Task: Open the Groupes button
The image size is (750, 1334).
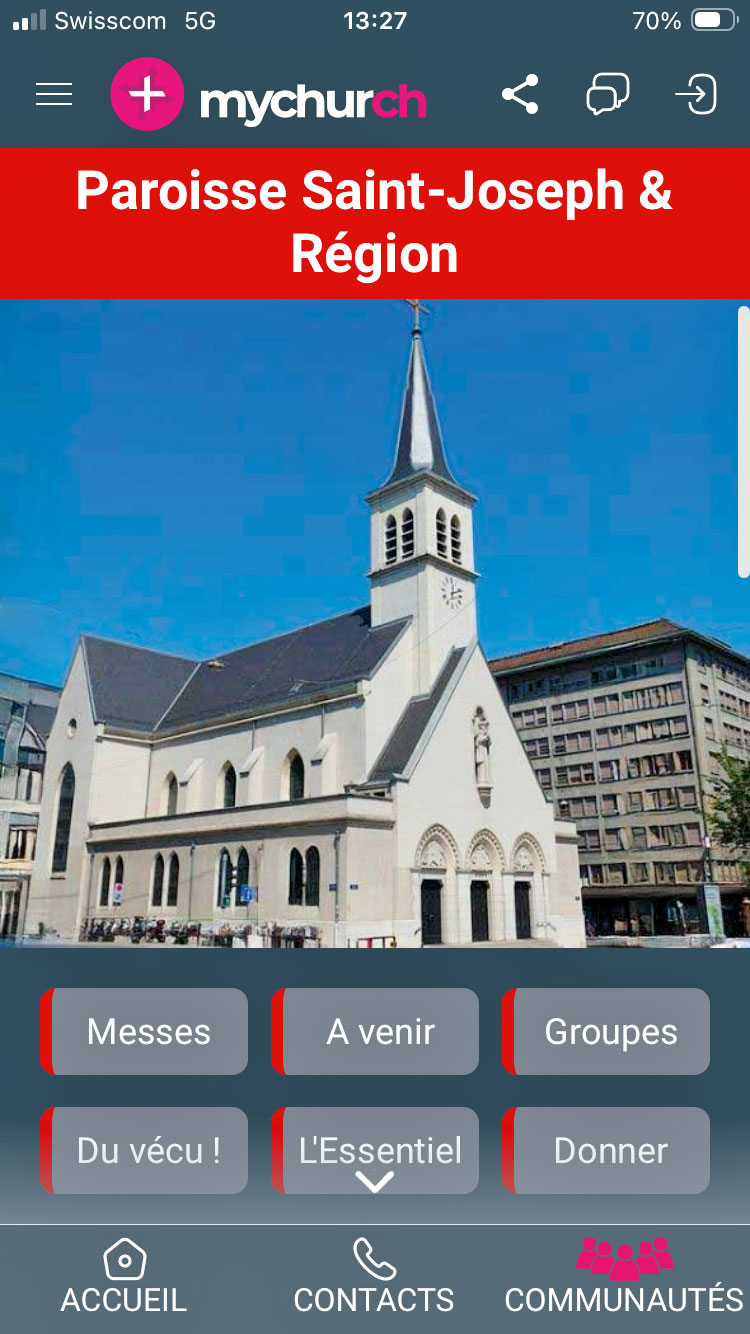Action: 607,1032
